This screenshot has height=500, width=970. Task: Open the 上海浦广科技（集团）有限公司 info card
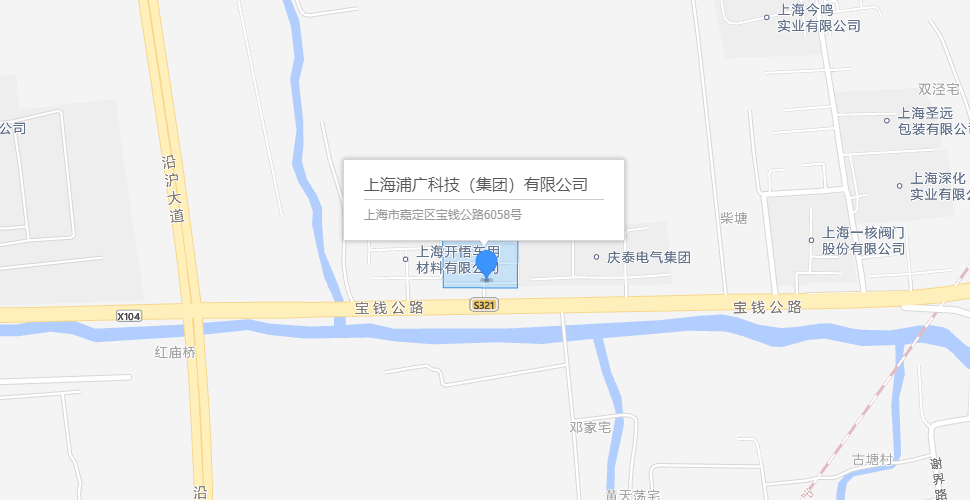[476, 185]
